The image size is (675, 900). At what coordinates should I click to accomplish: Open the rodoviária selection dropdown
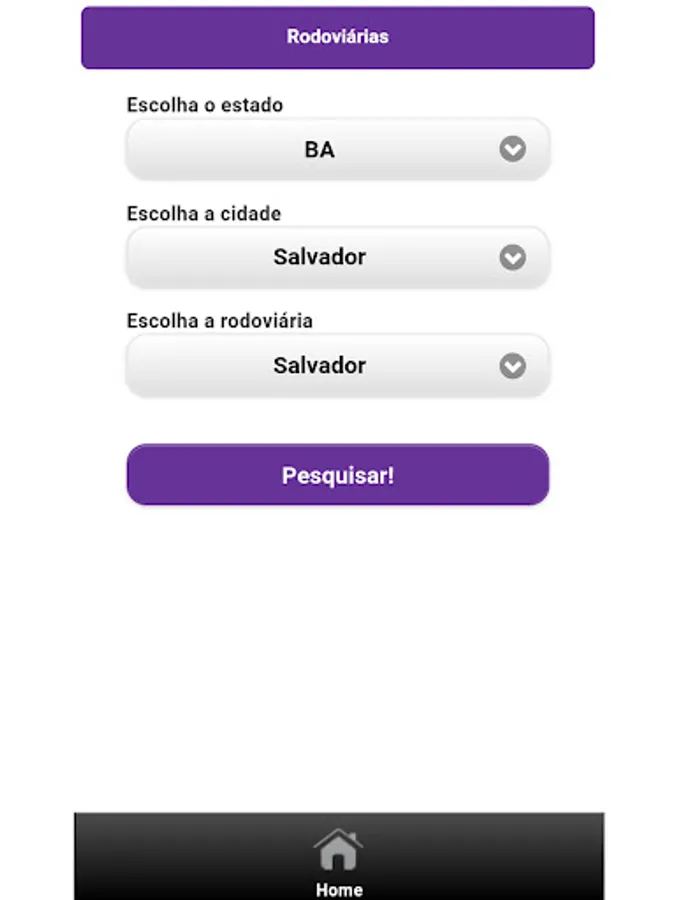338,366
